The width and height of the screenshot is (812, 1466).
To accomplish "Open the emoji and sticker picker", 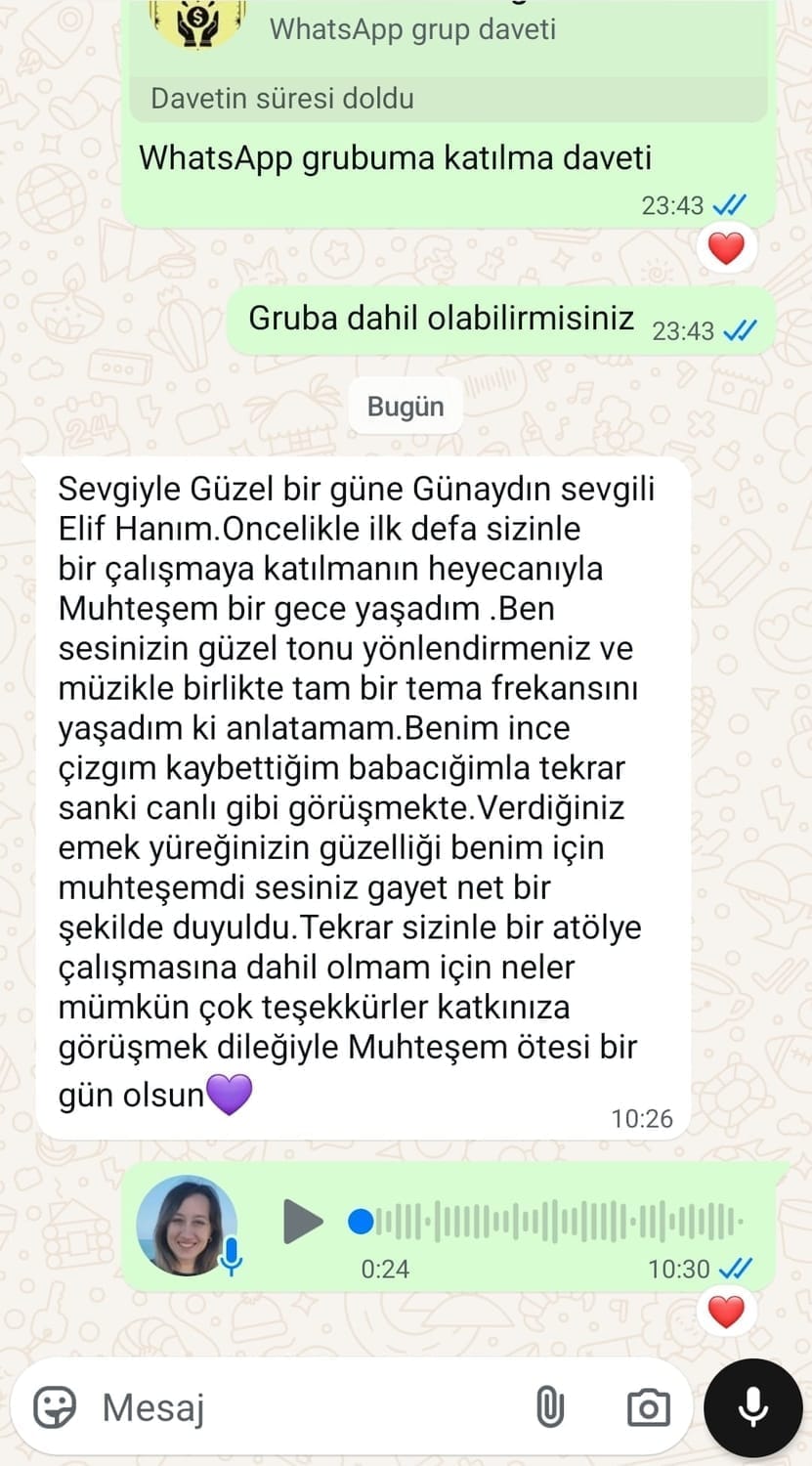I will 55,1407.
